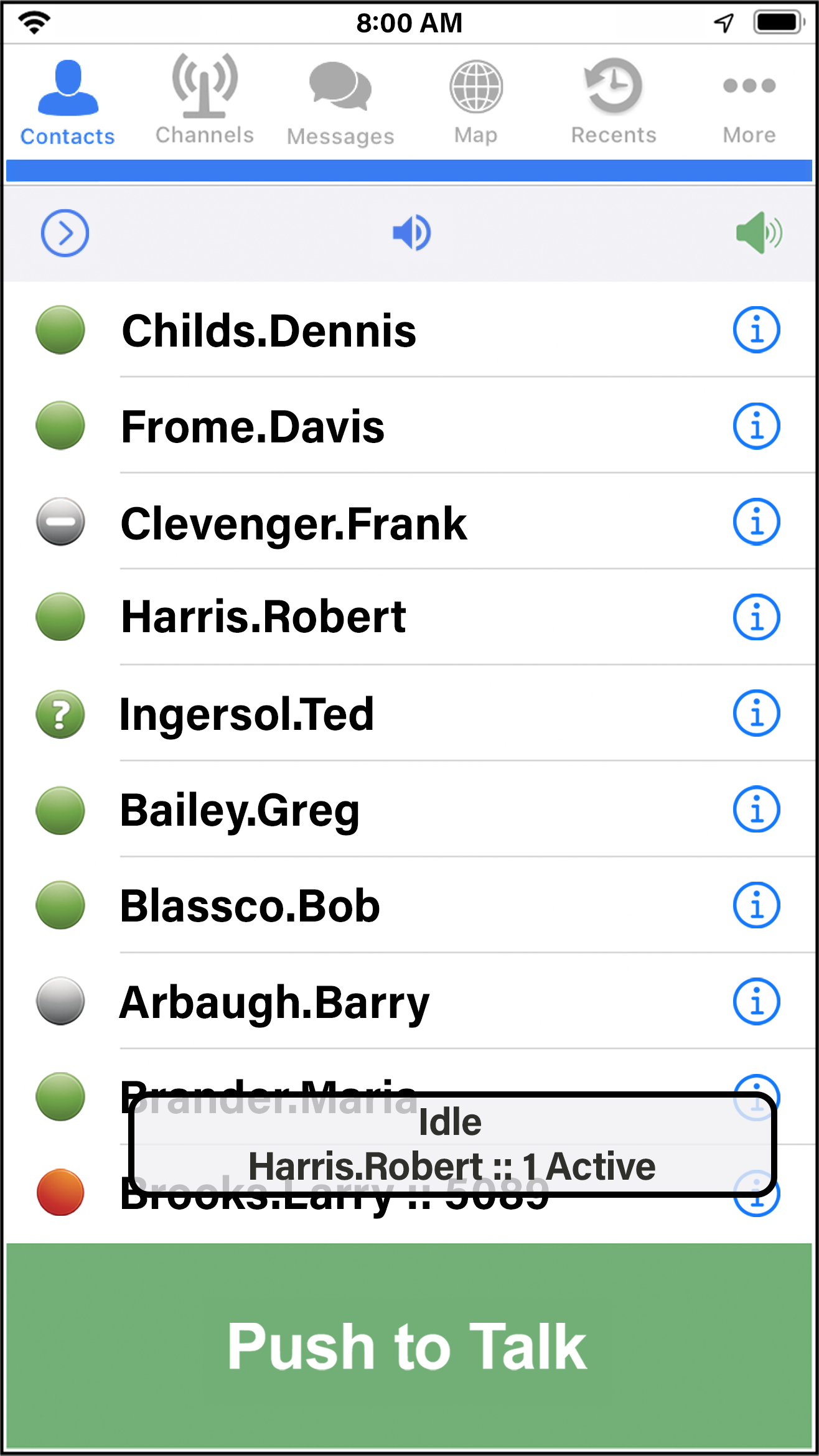Tap the blue speaker volume icon

(x=412, y=233)
